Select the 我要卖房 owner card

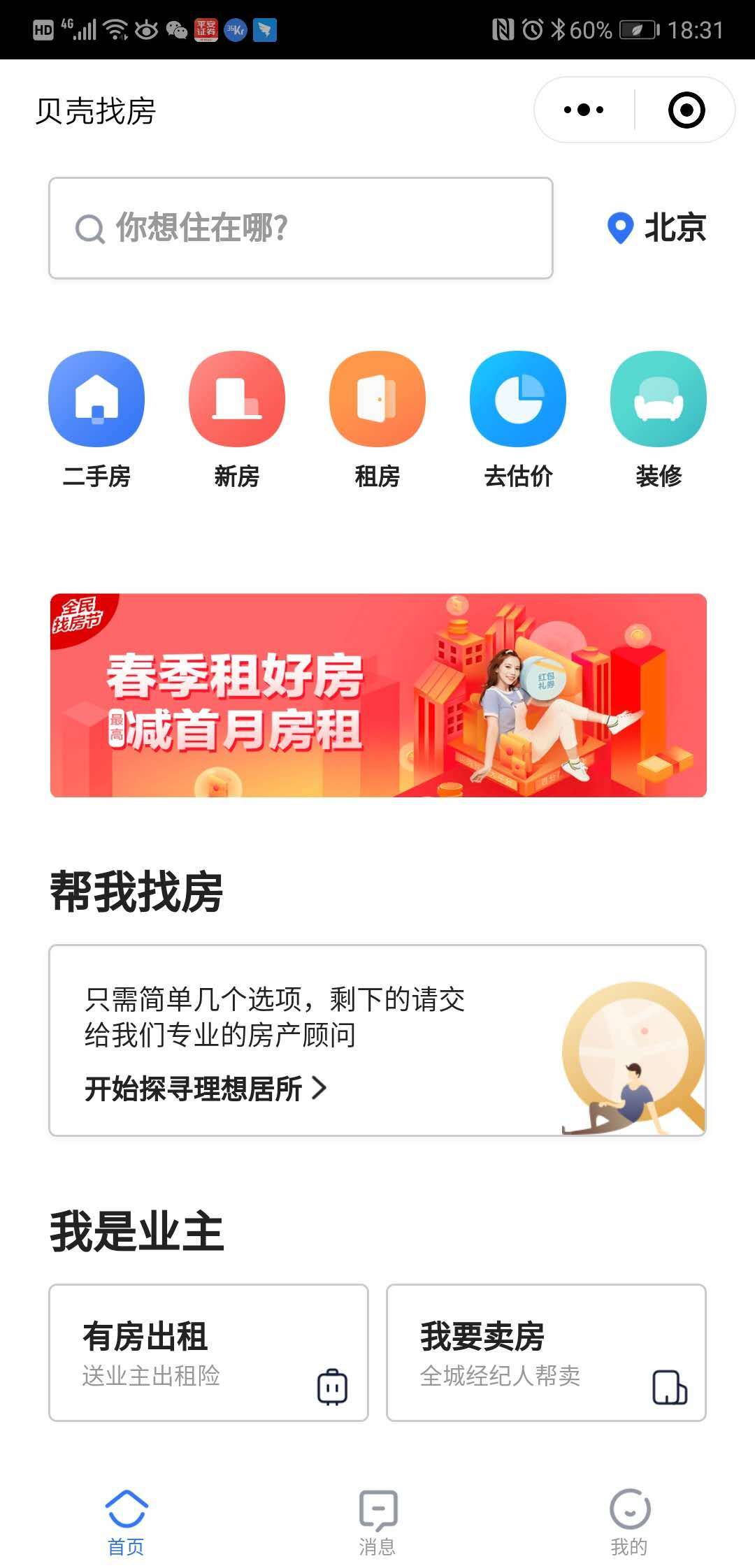[546, 1352]
